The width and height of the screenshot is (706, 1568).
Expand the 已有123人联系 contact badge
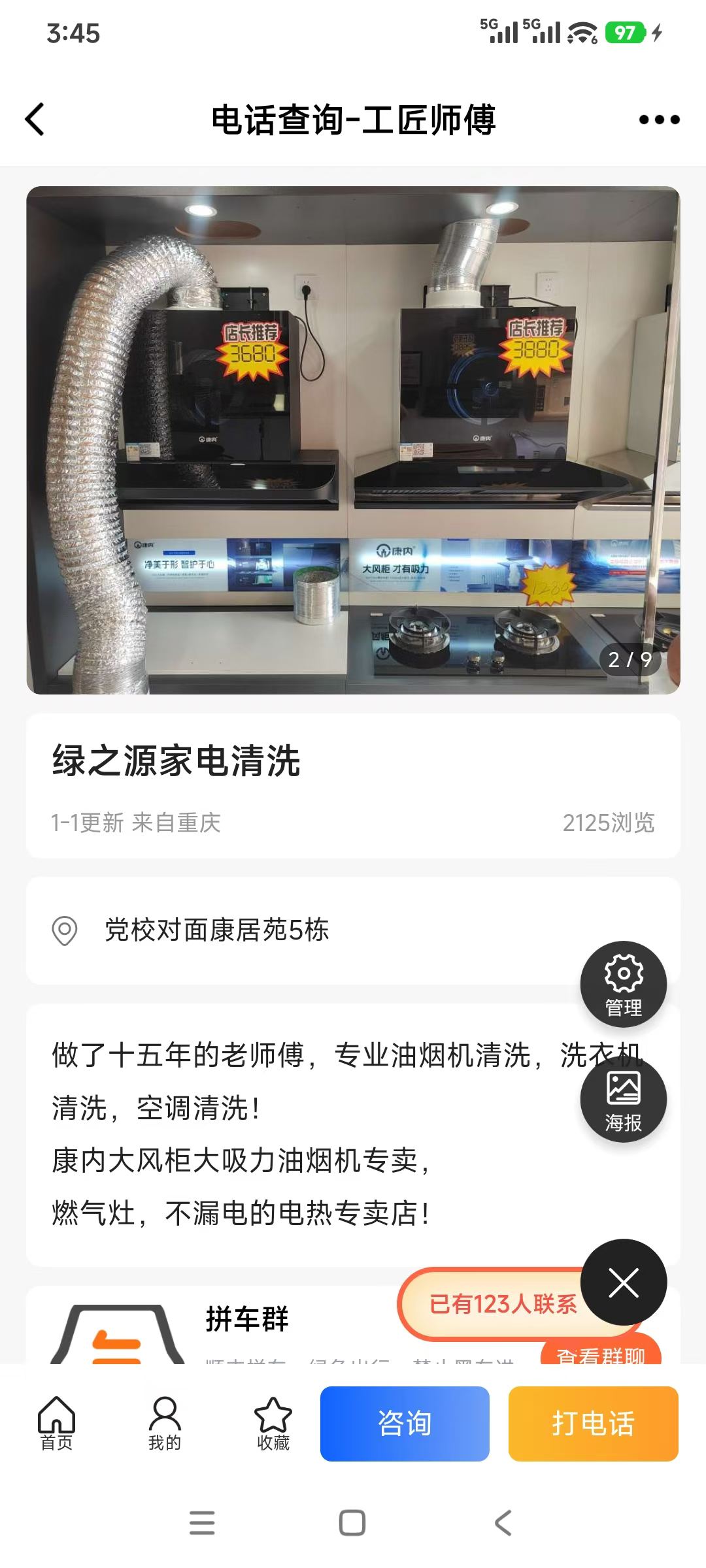click(507, 1305)
